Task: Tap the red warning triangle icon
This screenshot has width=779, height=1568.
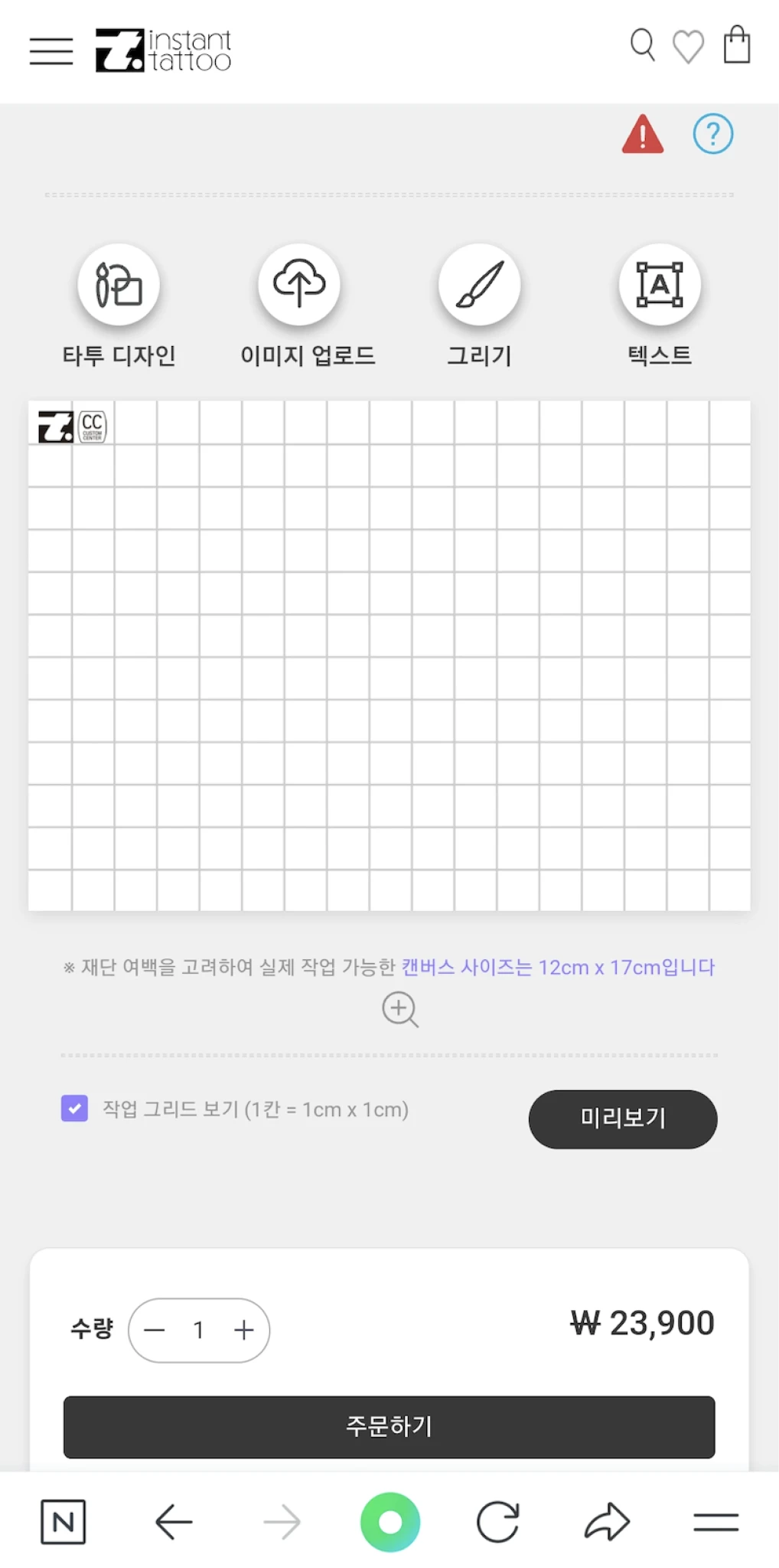Action: 642,135
